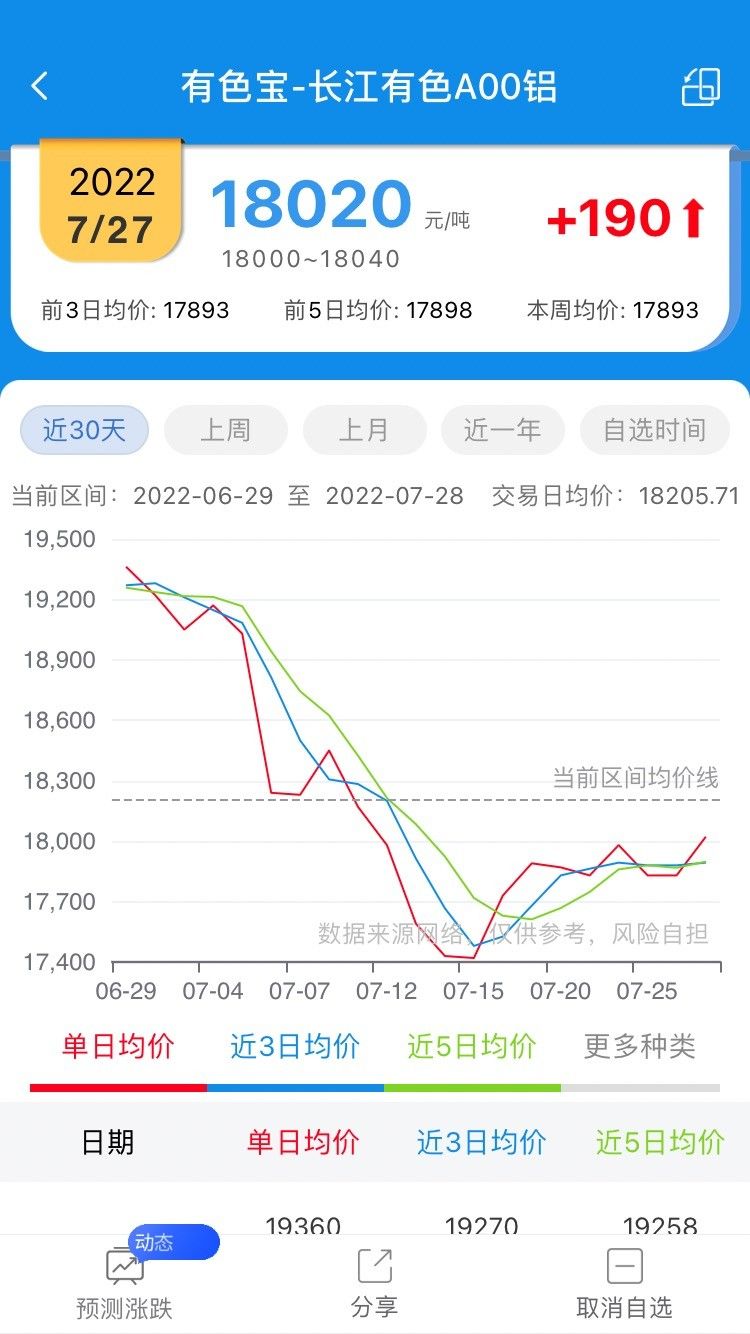Choose a custom range with 自选时间

[654, 430]
